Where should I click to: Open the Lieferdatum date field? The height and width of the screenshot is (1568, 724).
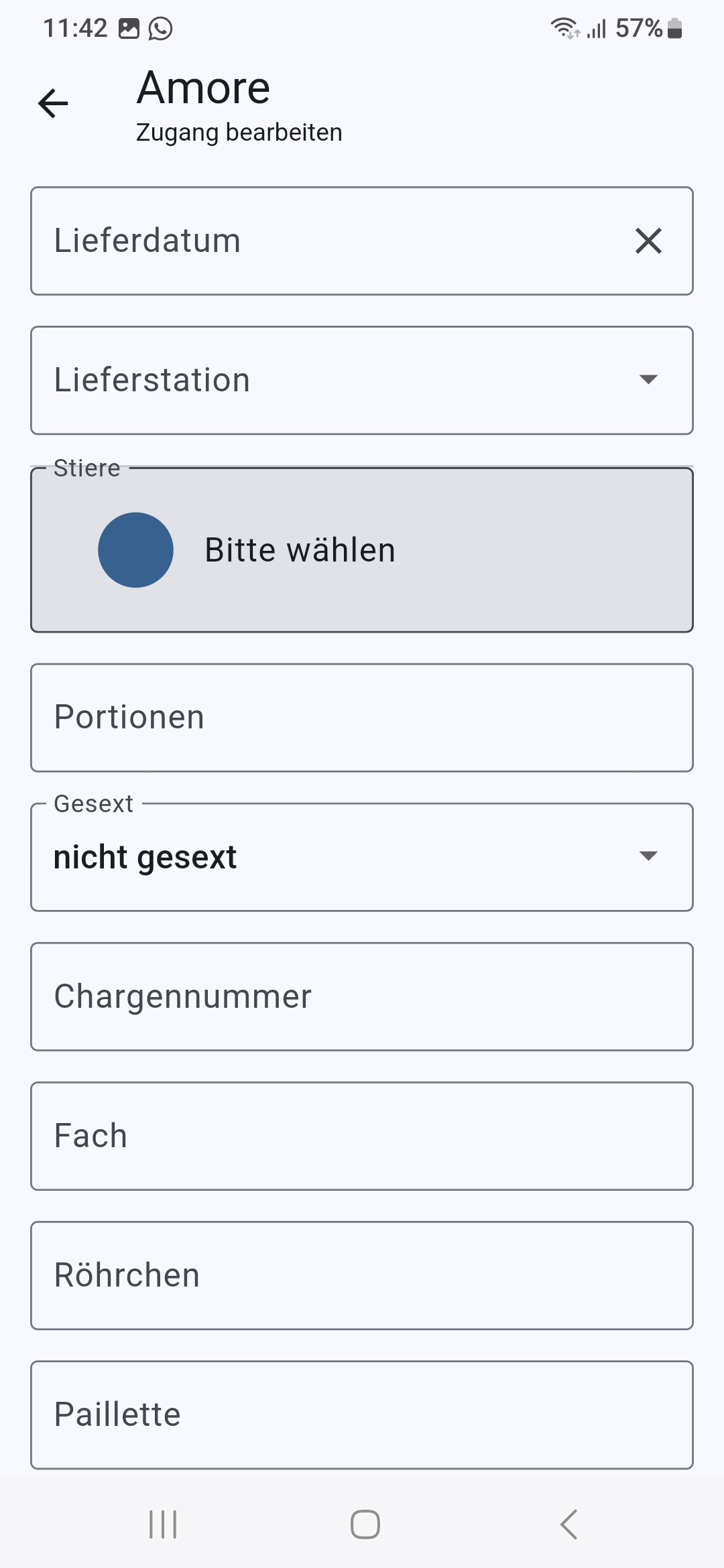tap(362, 241)
